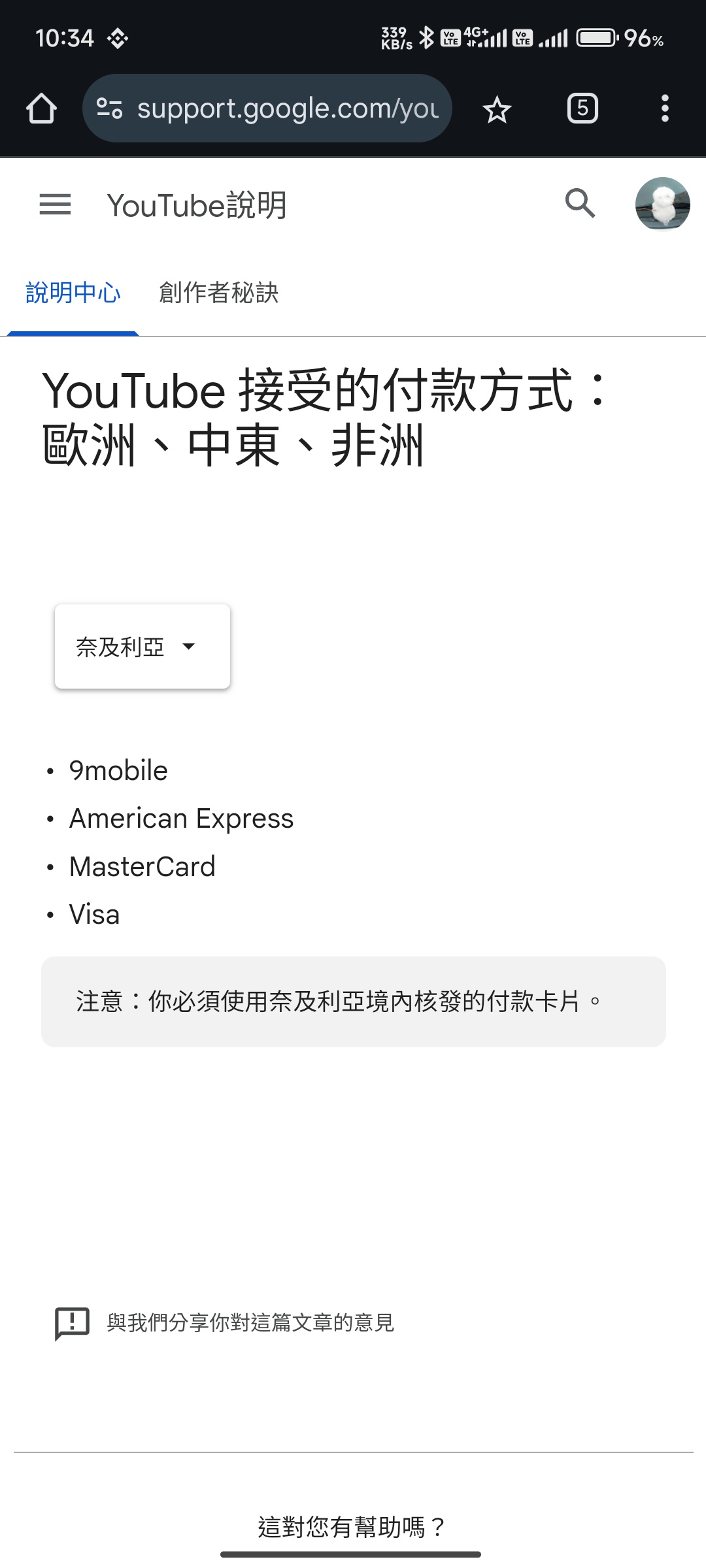Screen dimensions: 706x1568
Task: Open the browser home page
Action: (x=41, y=108)
